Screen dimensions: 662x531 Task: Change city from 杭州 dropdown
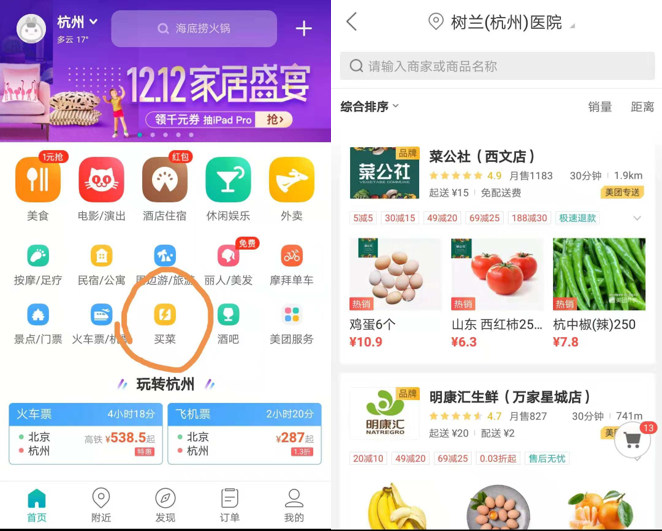(x=78, y=22)
